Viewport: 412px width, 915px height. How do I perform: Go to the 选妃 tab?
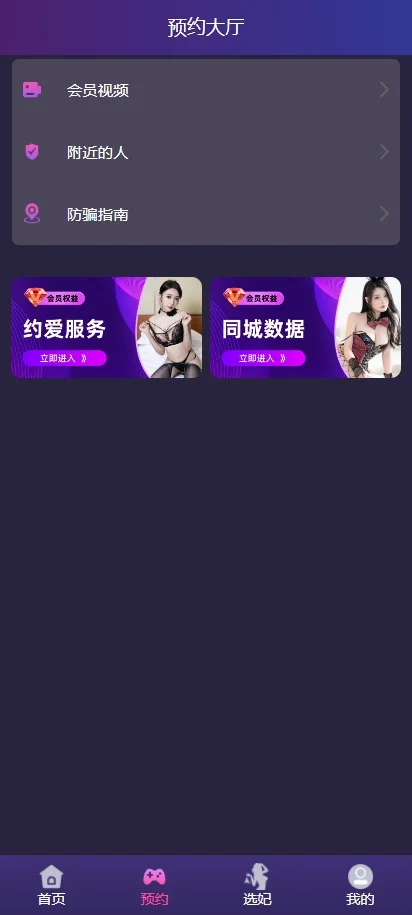(x=257, y=885)
